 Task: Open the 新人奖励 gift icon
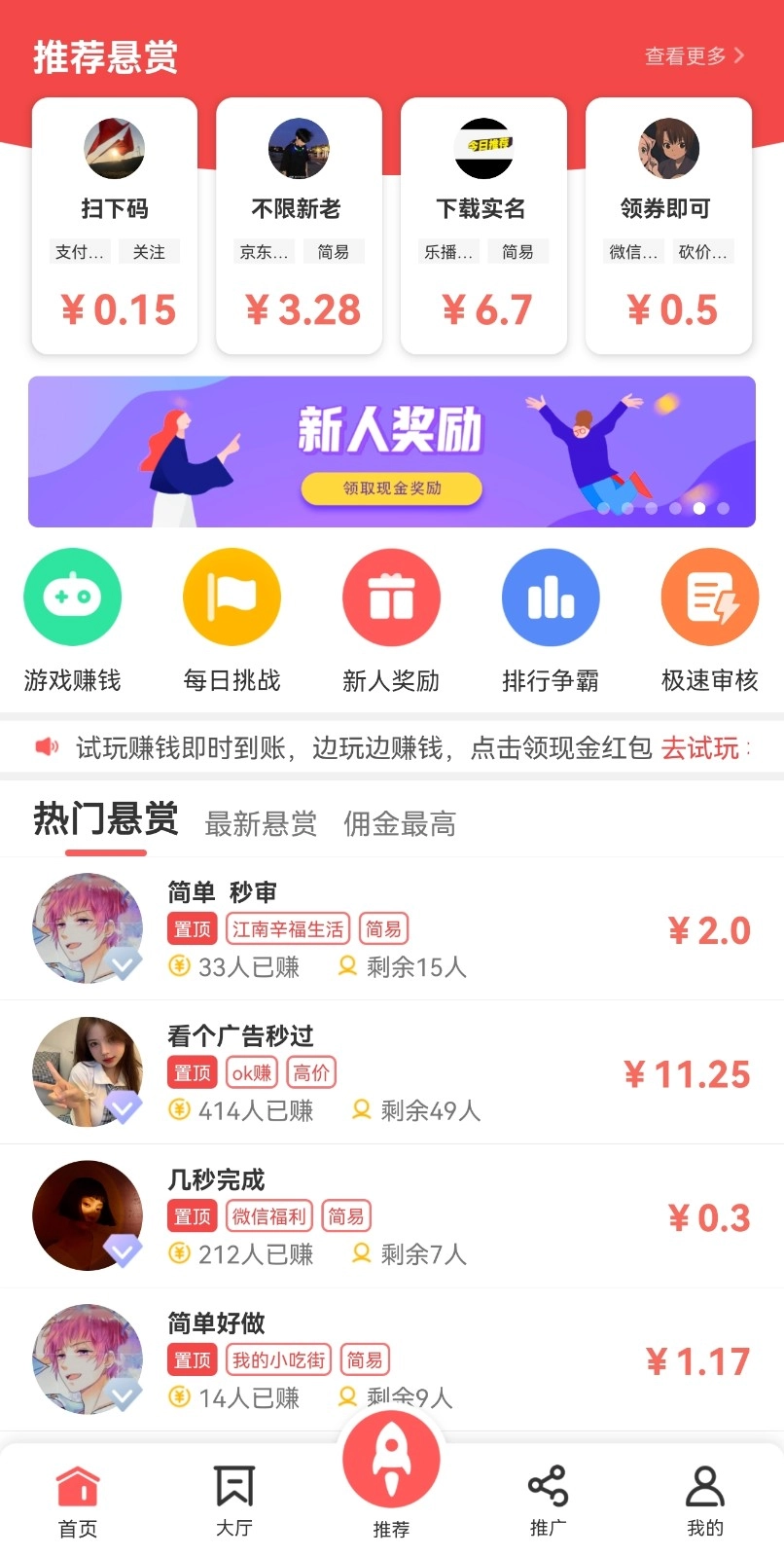tap(391, 597)
